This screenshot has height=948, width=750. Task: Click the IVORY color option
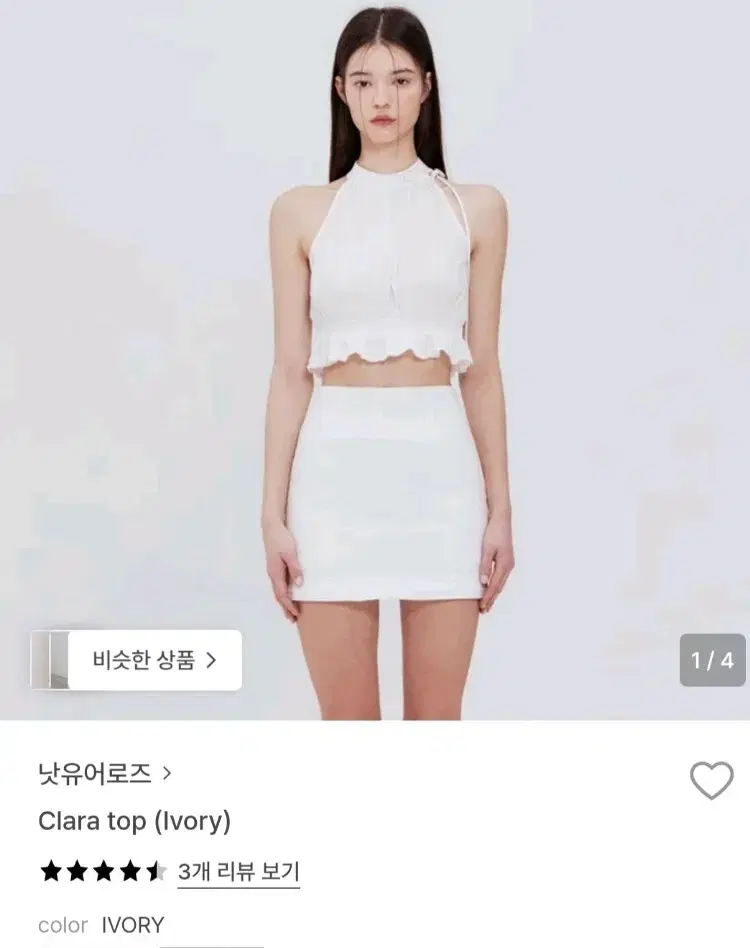pyautogui.click(x=133, y=925)
